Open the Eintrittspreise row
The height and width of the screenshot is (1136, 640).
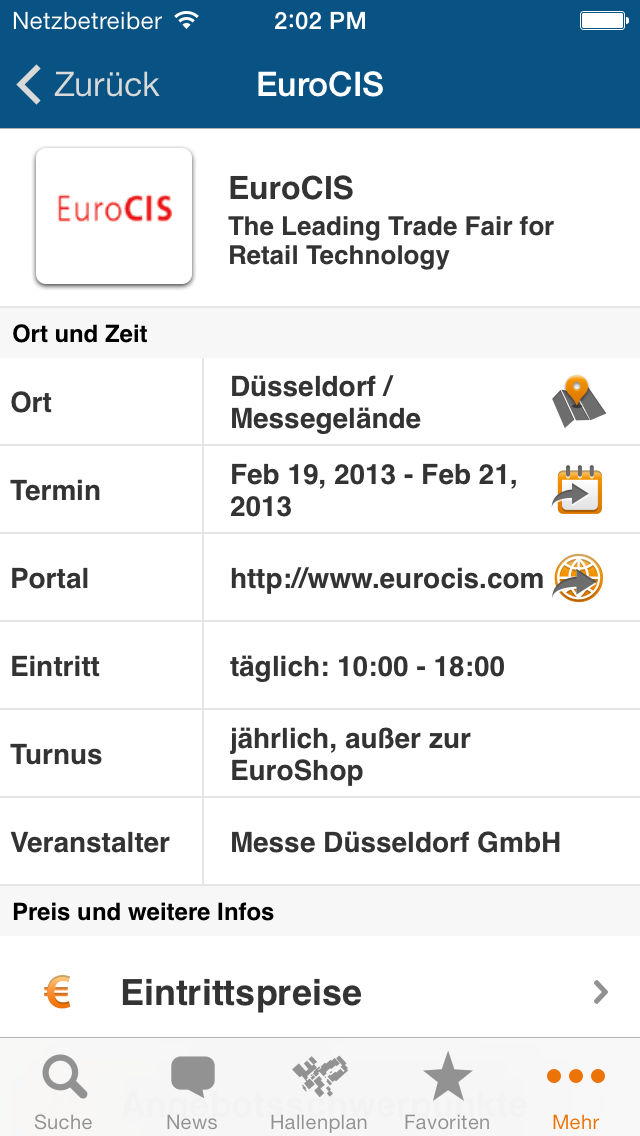[x=320, y=992]
